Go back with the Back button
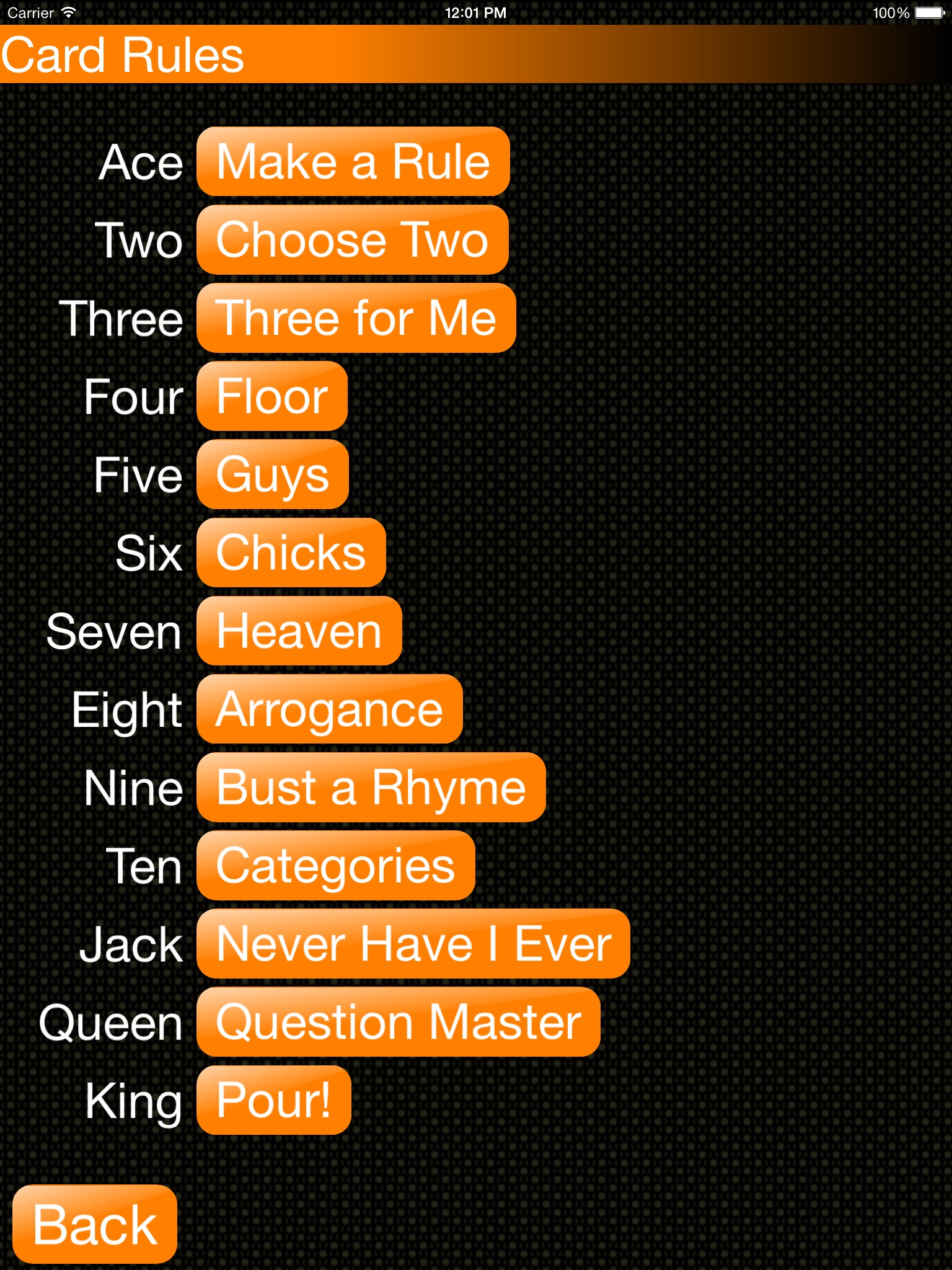 (x=95, y=1224)
